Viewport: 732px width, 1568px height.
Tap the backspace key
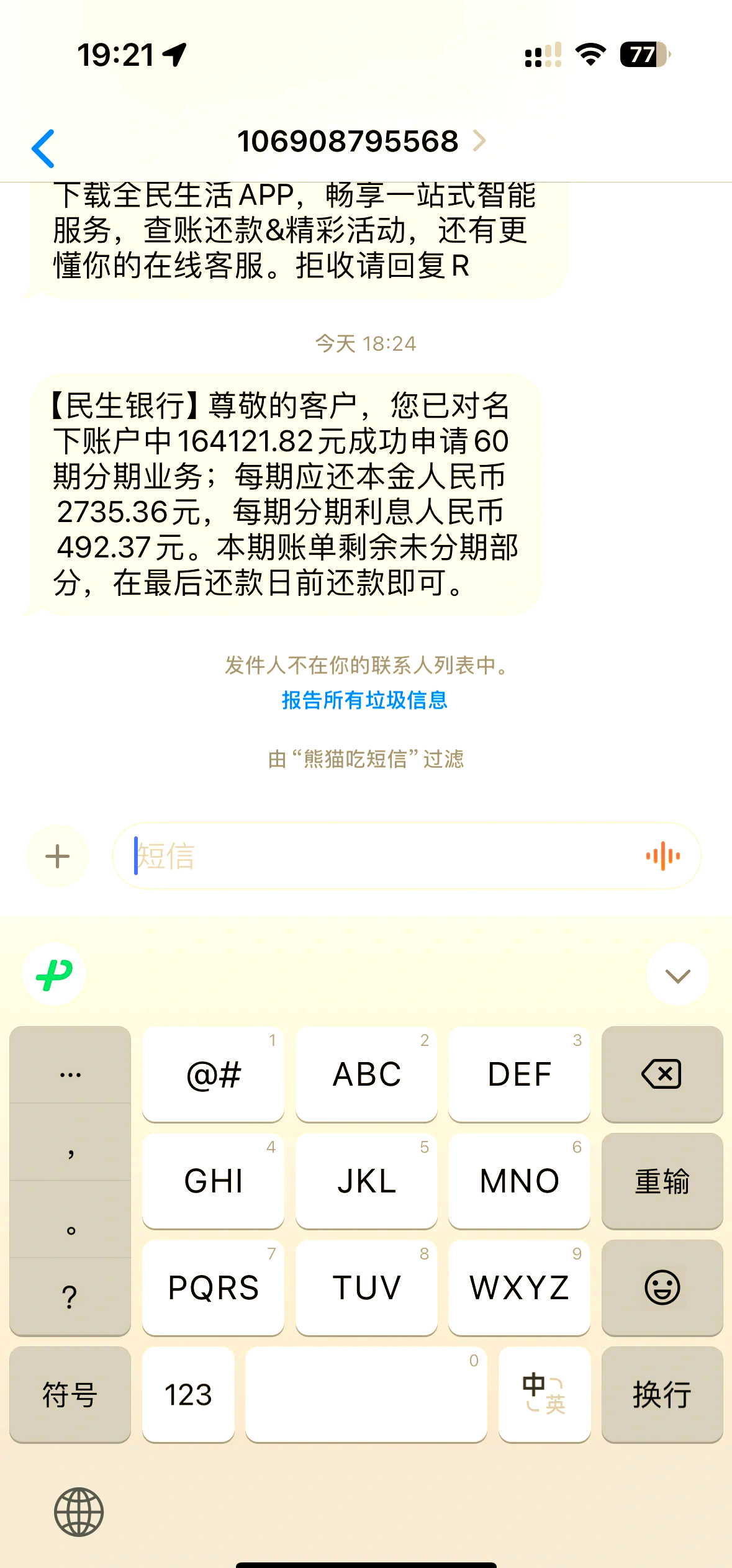click(x=662, y=1074)
